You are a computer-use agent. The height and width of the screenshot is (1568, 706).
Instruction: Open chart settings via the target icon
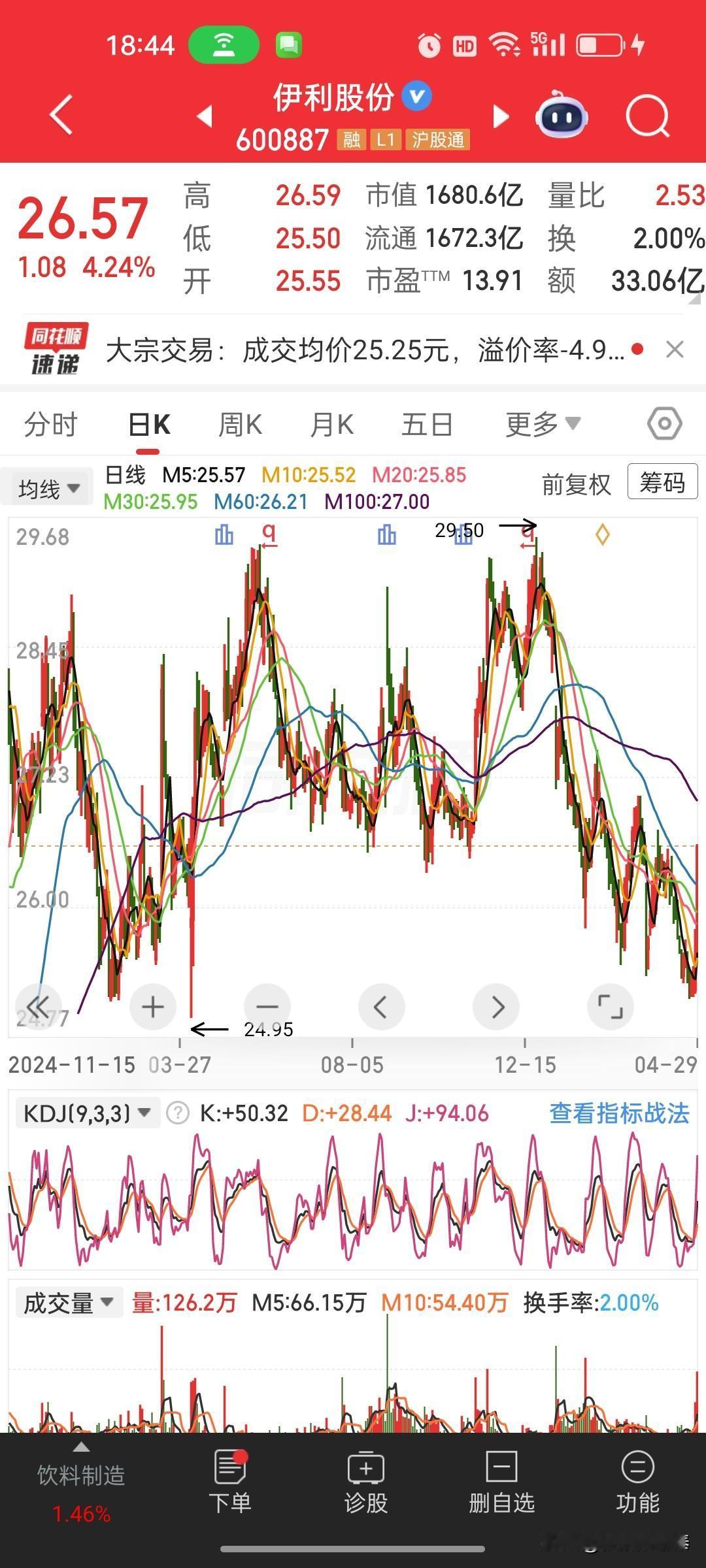click(x=663, y=423)
